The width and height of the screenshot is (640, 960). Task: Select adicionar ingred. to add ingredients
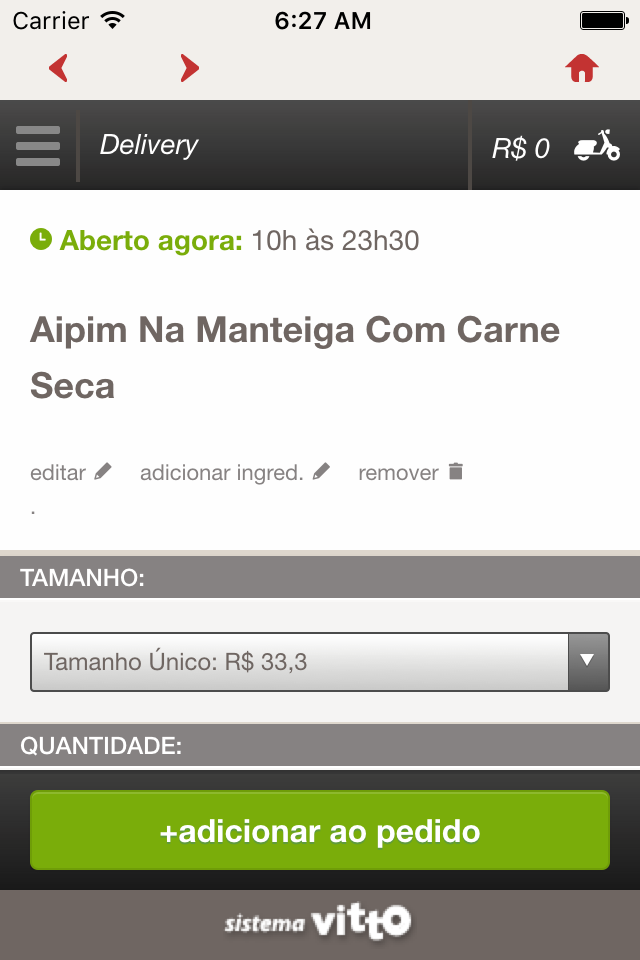coord(234,472)
